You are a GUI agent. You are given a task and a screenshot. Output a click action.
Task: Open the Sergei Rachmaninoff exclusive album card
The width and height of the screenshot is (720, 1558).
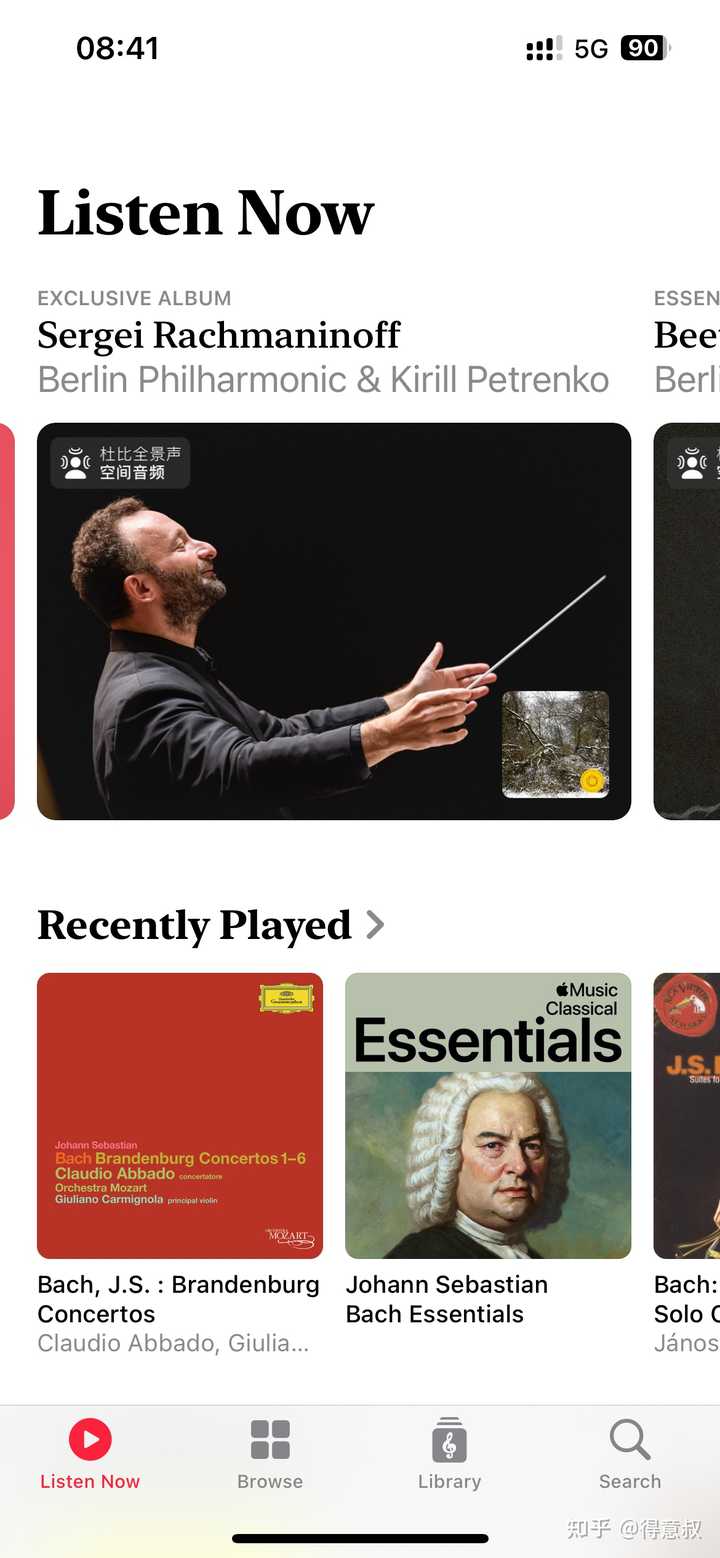(333, 620)
